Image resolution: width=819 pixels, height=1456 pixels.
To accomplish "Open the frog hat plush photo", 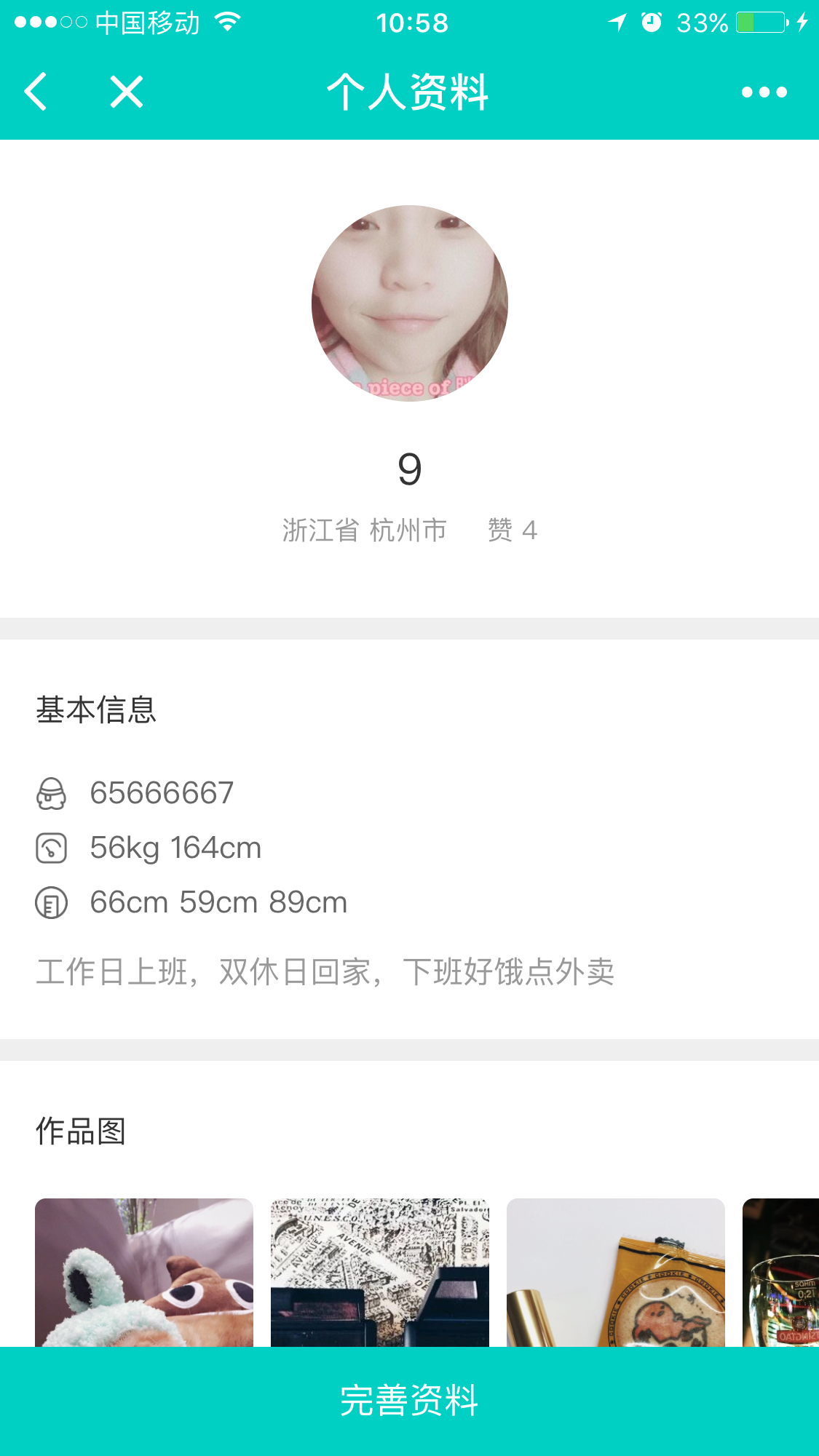I will (144, 1272).
